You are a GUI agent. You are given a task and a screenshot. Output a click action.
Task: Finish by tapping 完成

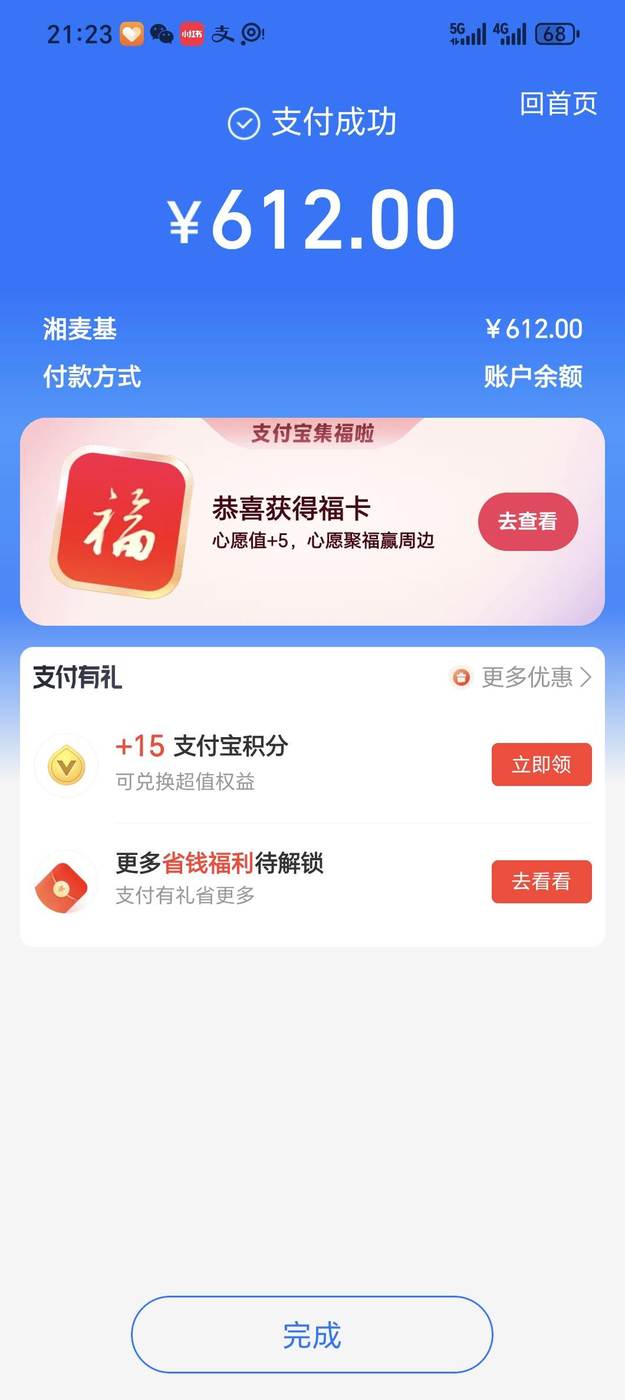(312, 1334)
